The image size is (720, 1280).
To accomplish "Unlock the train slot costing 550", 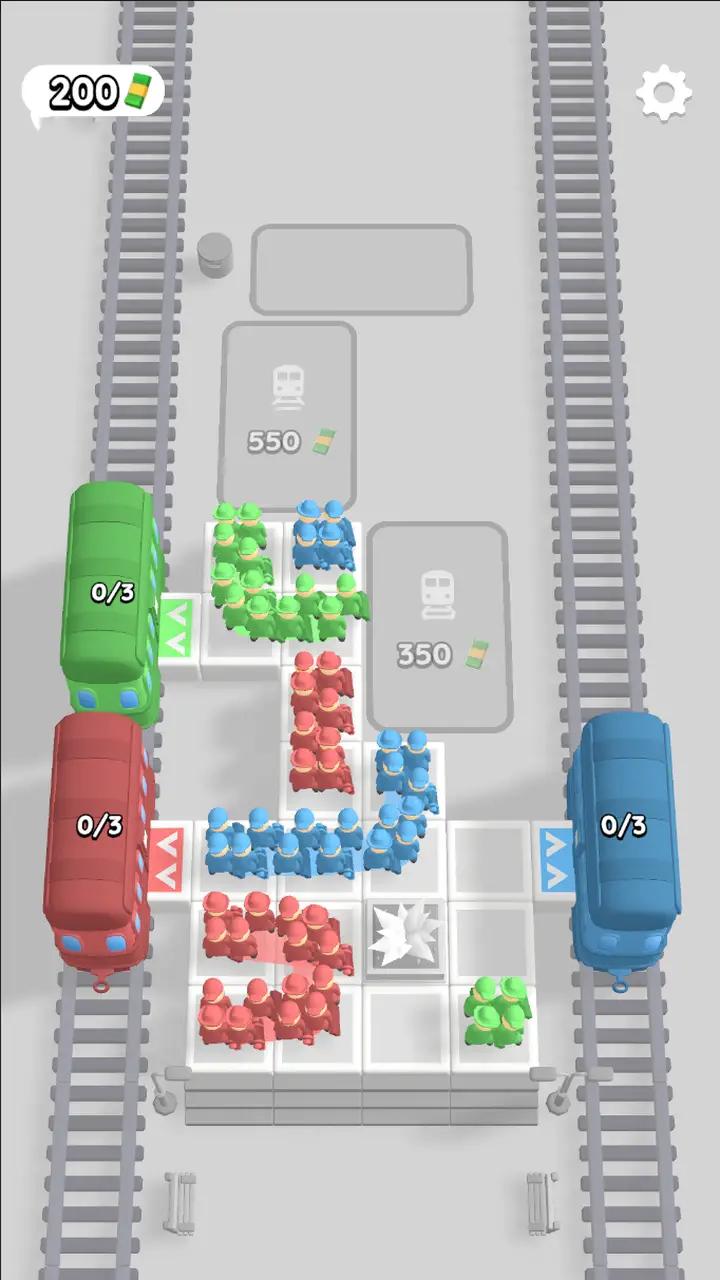I will point(288,418).
